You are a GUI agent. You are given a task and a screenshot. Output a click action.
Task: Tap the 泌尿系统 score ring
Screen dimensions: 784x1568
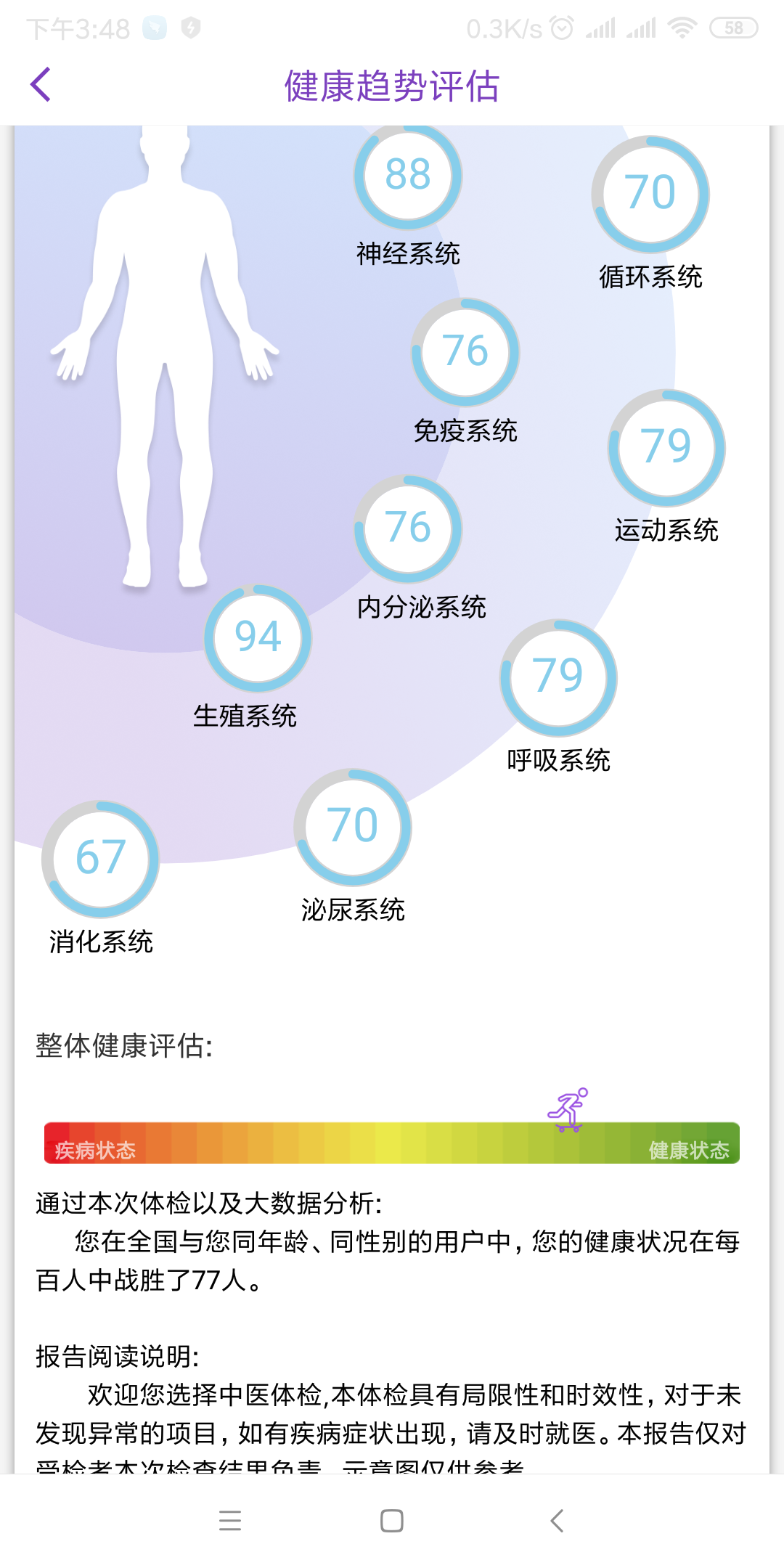[x=352, y=825]
